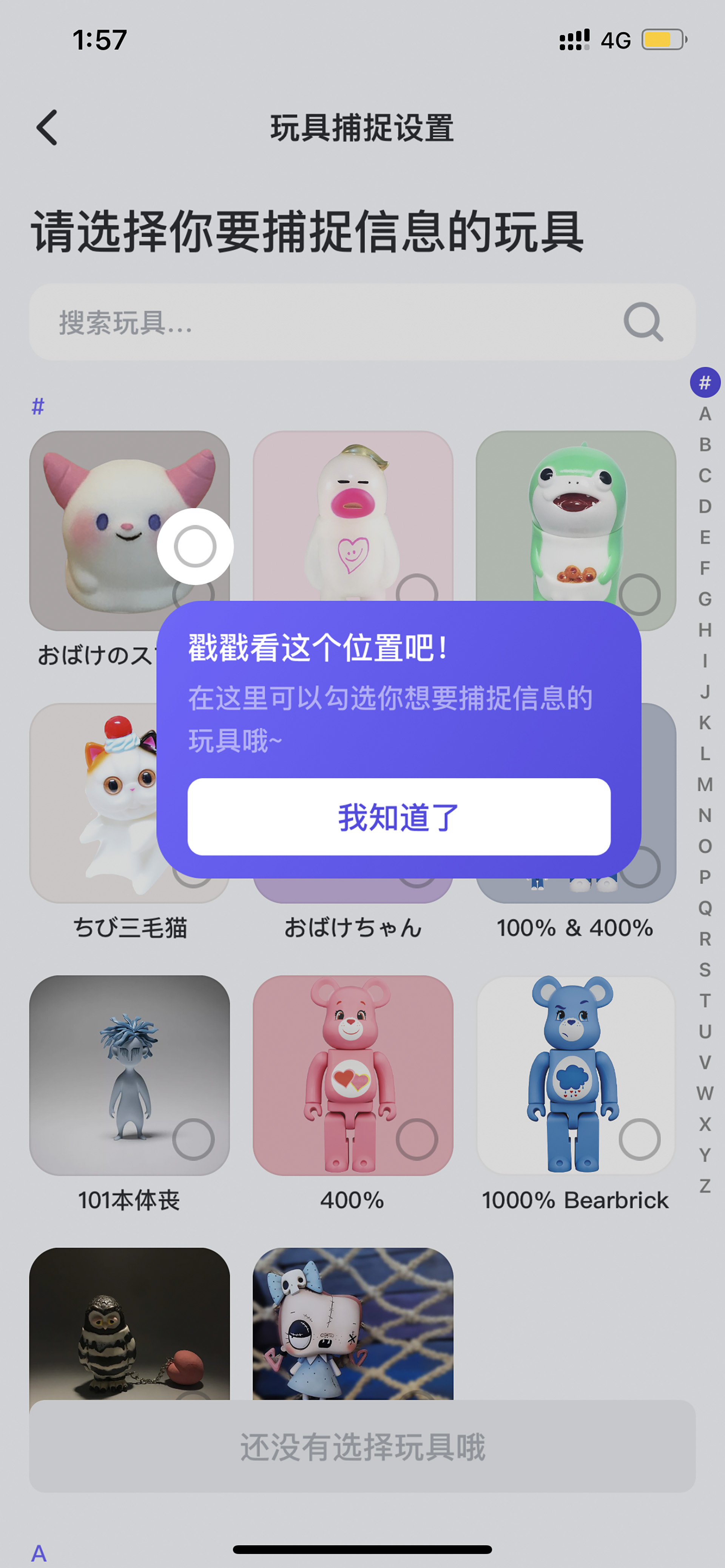725x1568 pixels.
Task: Go back using the top-left arrow
Action: pos(47,128)
